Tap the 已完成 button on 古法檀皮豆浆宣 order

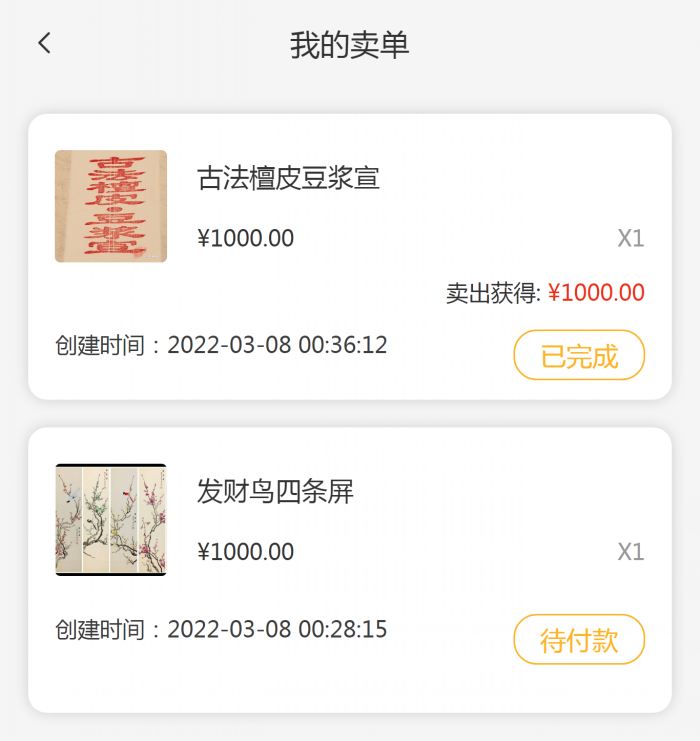coord(579,355)
